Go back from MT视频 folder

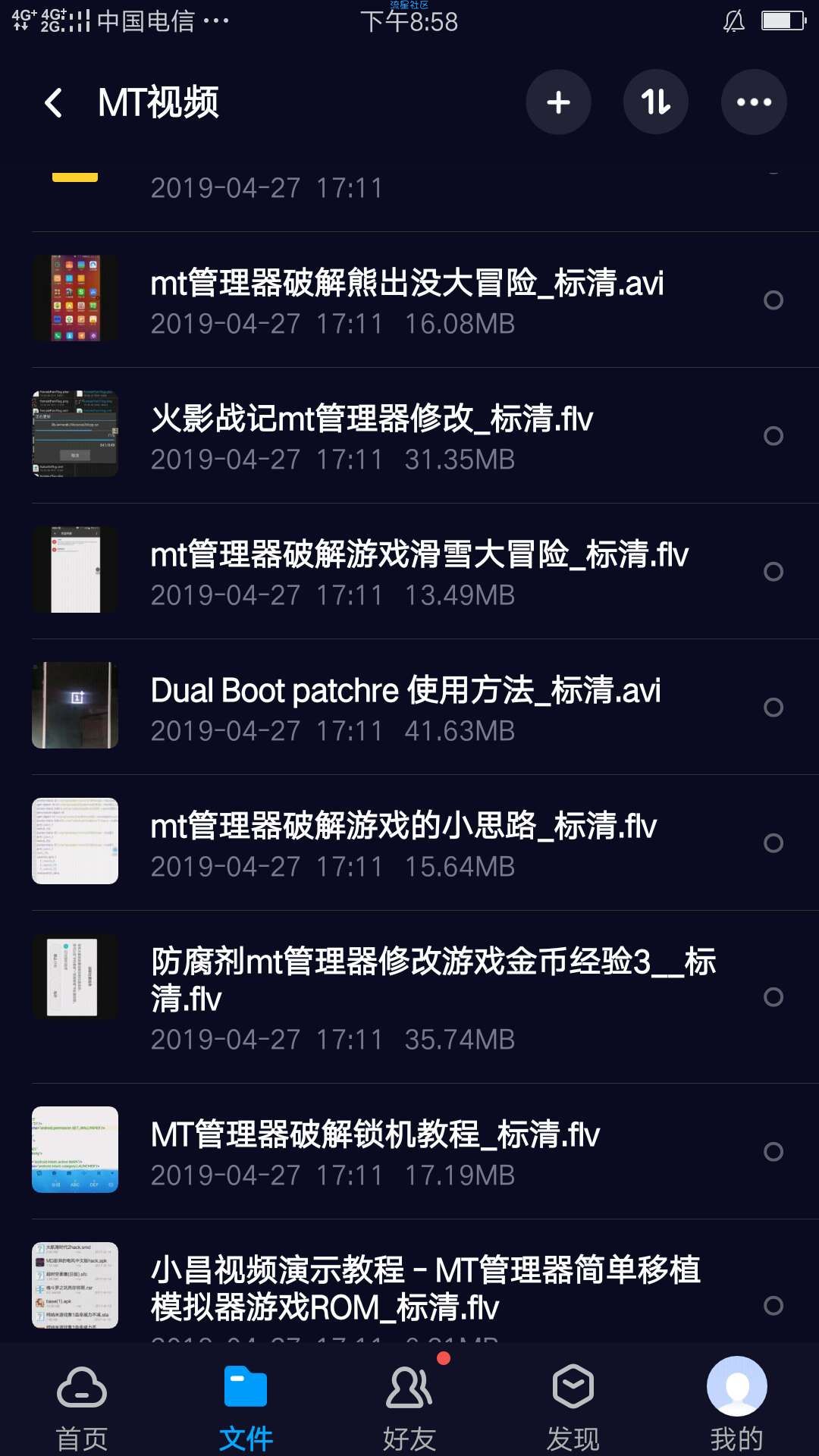(53, 102)
